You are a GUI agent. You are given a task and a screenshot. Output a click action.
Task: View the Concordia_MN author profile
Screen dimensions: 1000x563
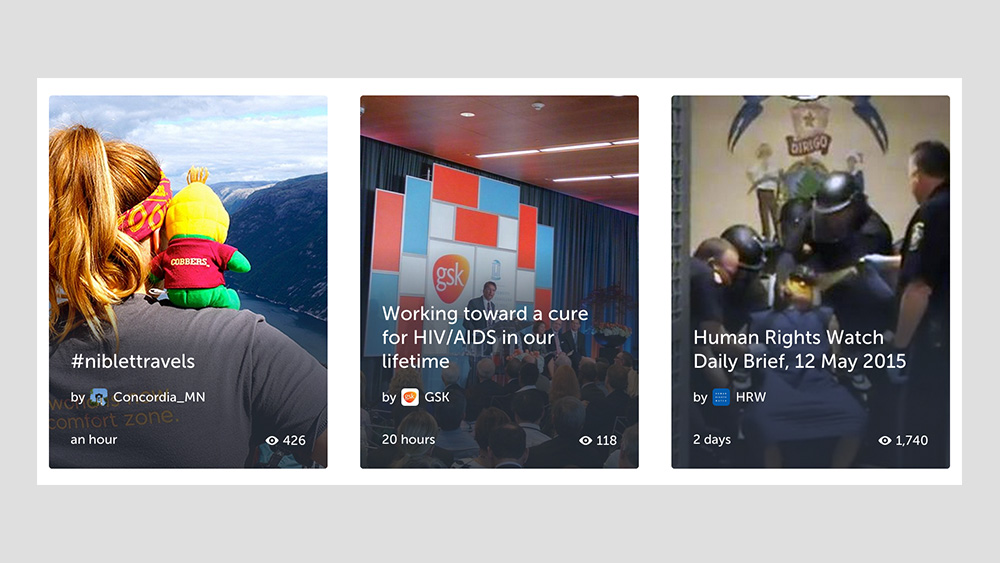158,397
